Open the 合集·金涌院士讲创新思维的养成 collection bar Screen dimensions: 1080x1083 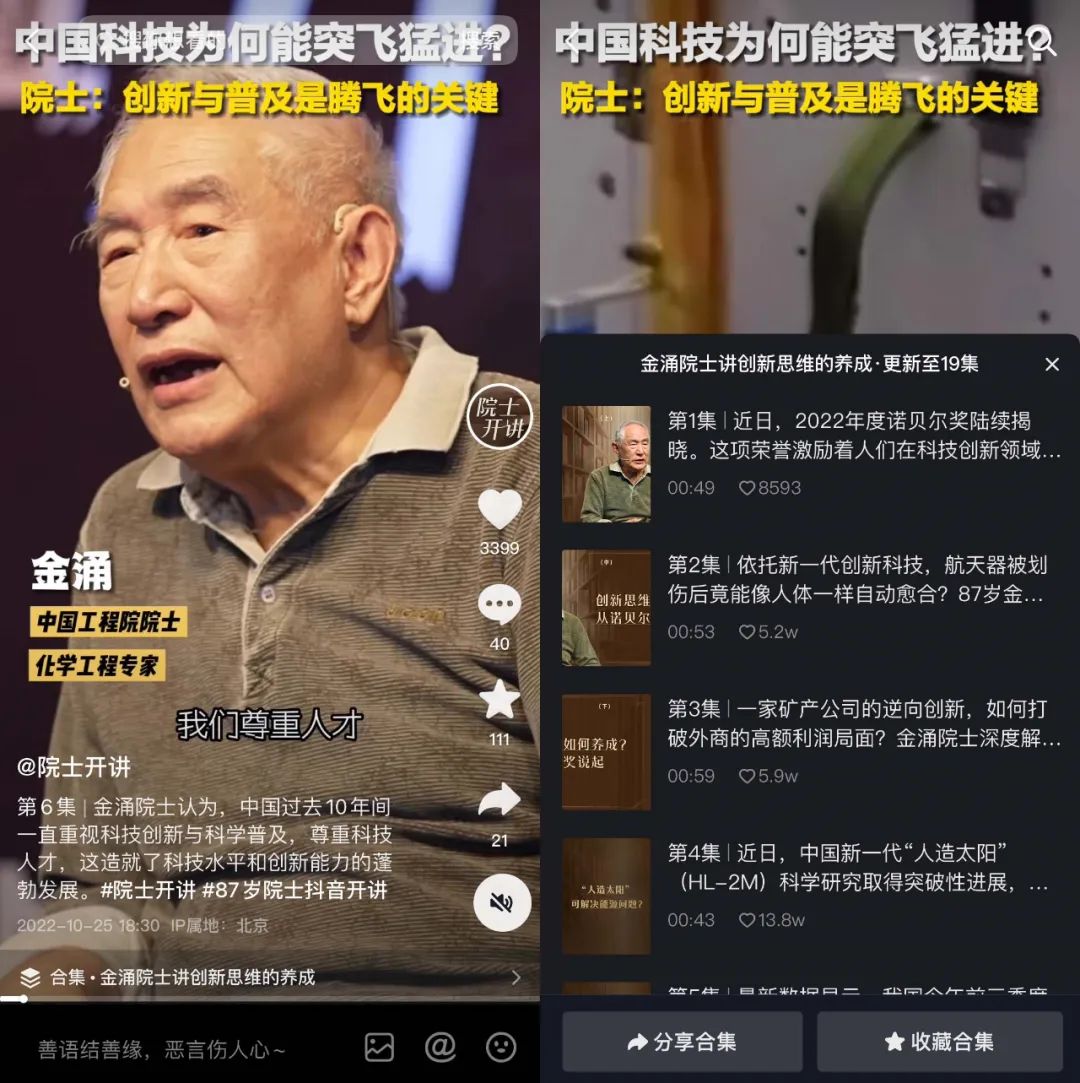tap(270, 977)
